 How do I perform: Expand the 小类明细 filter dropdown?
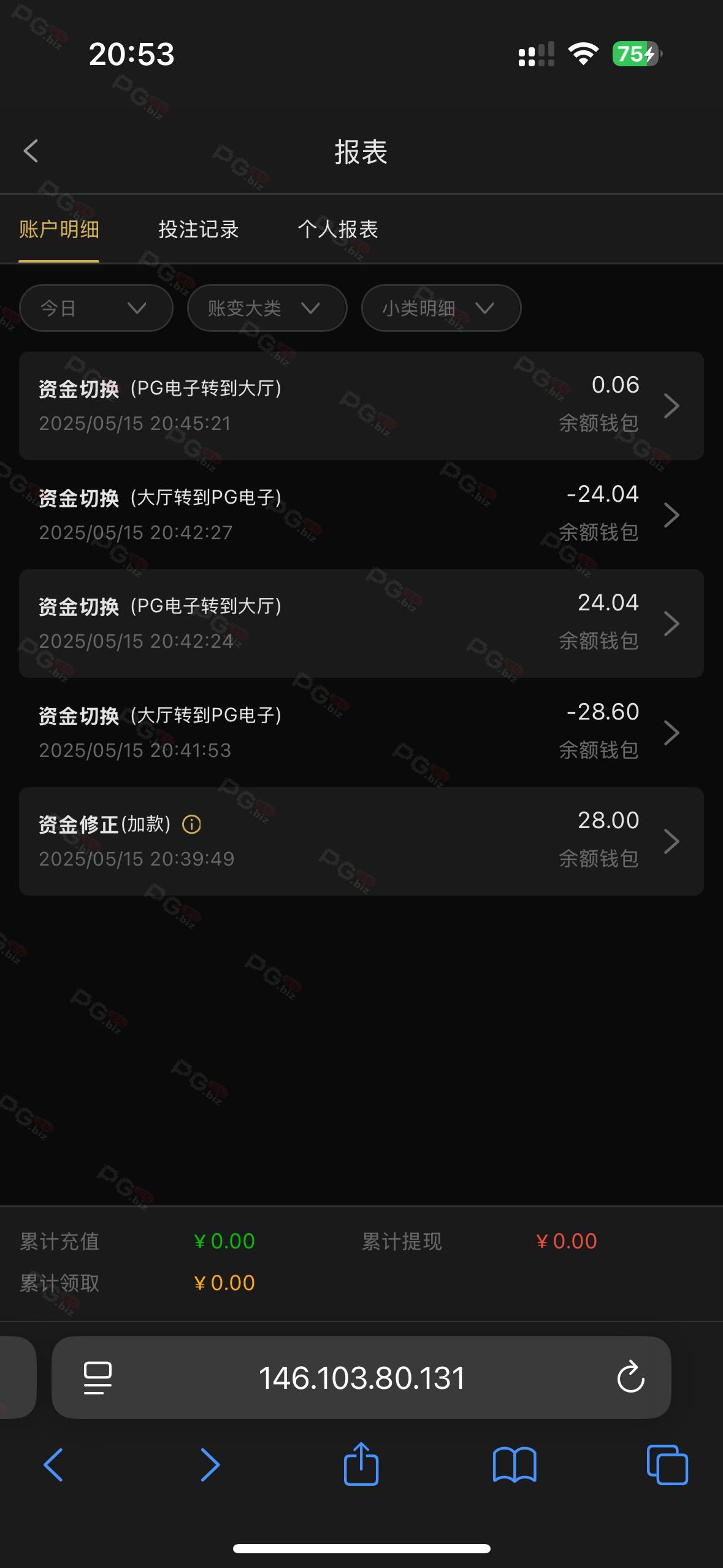[442, 308]
